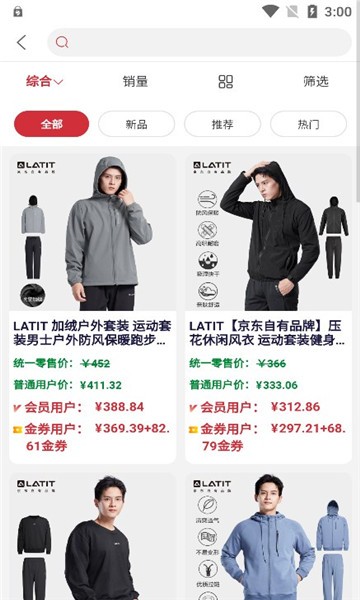Switch the grid layout view icon
Viewport: 360px width, 600px height.
pos(225,81)
